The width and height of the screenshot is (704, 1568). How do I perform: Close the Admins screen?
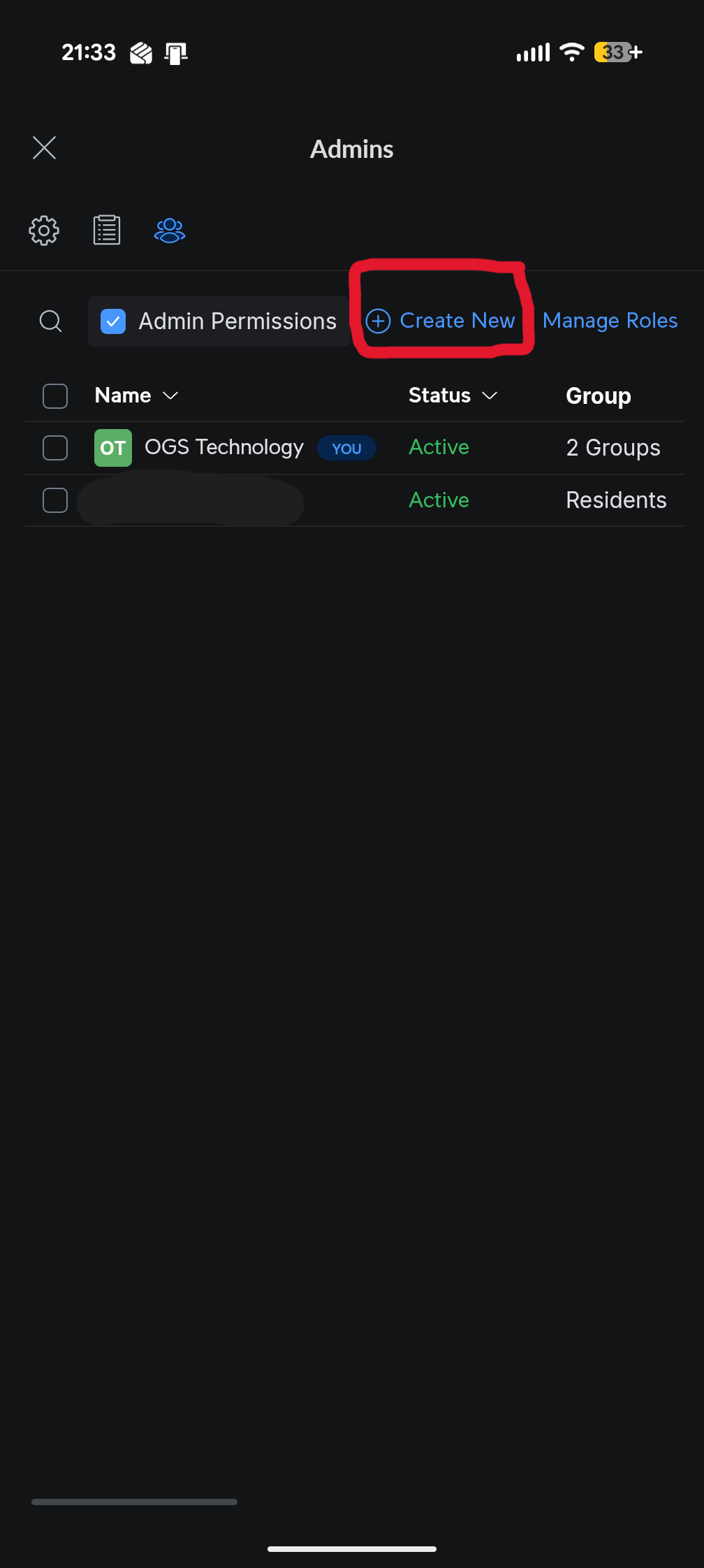(x=45, y=148)
